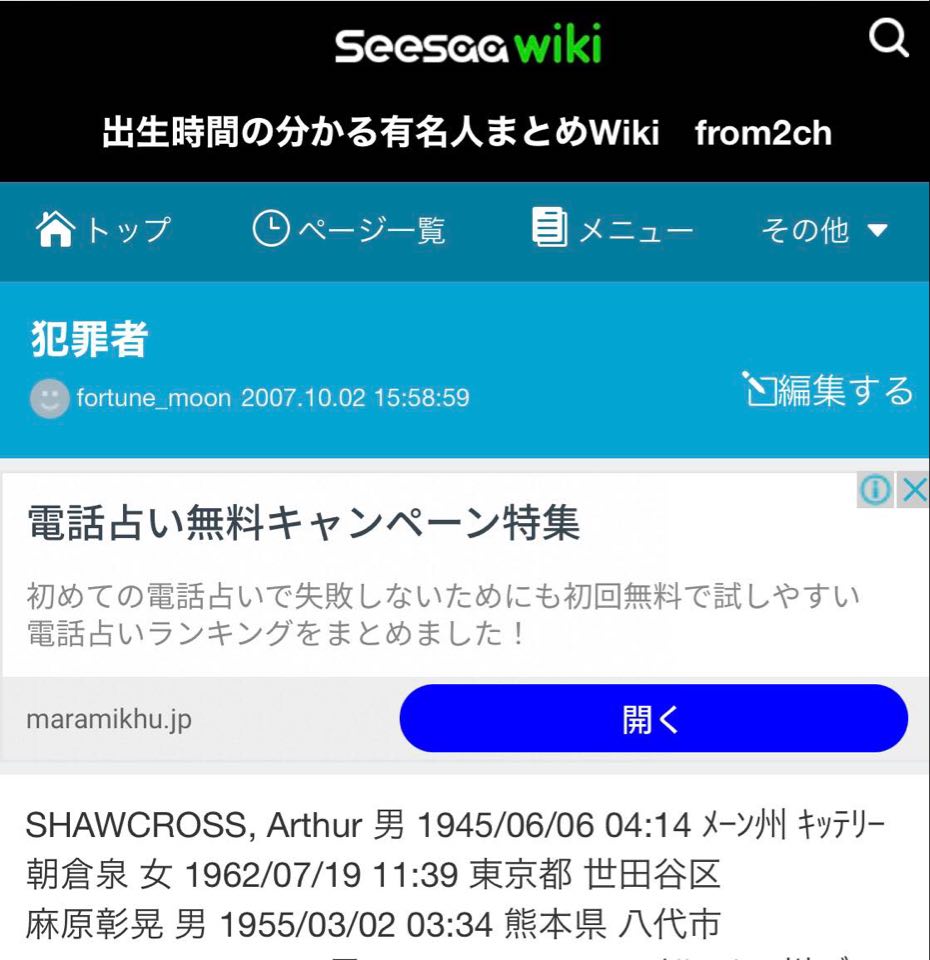This screenshot has width=930, height=960.
Task: Go to Seesaa wiki home via logo
Action: 467,46
